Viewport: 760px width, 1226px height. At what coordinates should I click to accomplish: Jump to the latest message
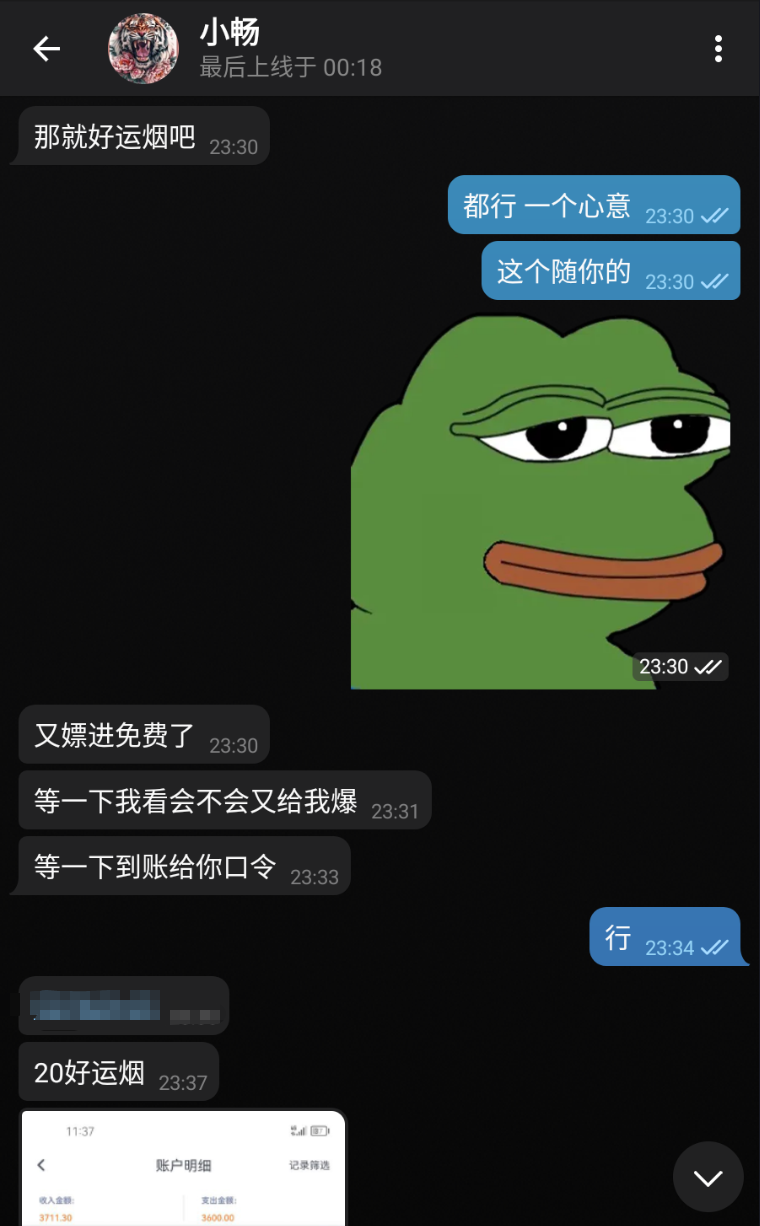click(x=708, y=1177)
